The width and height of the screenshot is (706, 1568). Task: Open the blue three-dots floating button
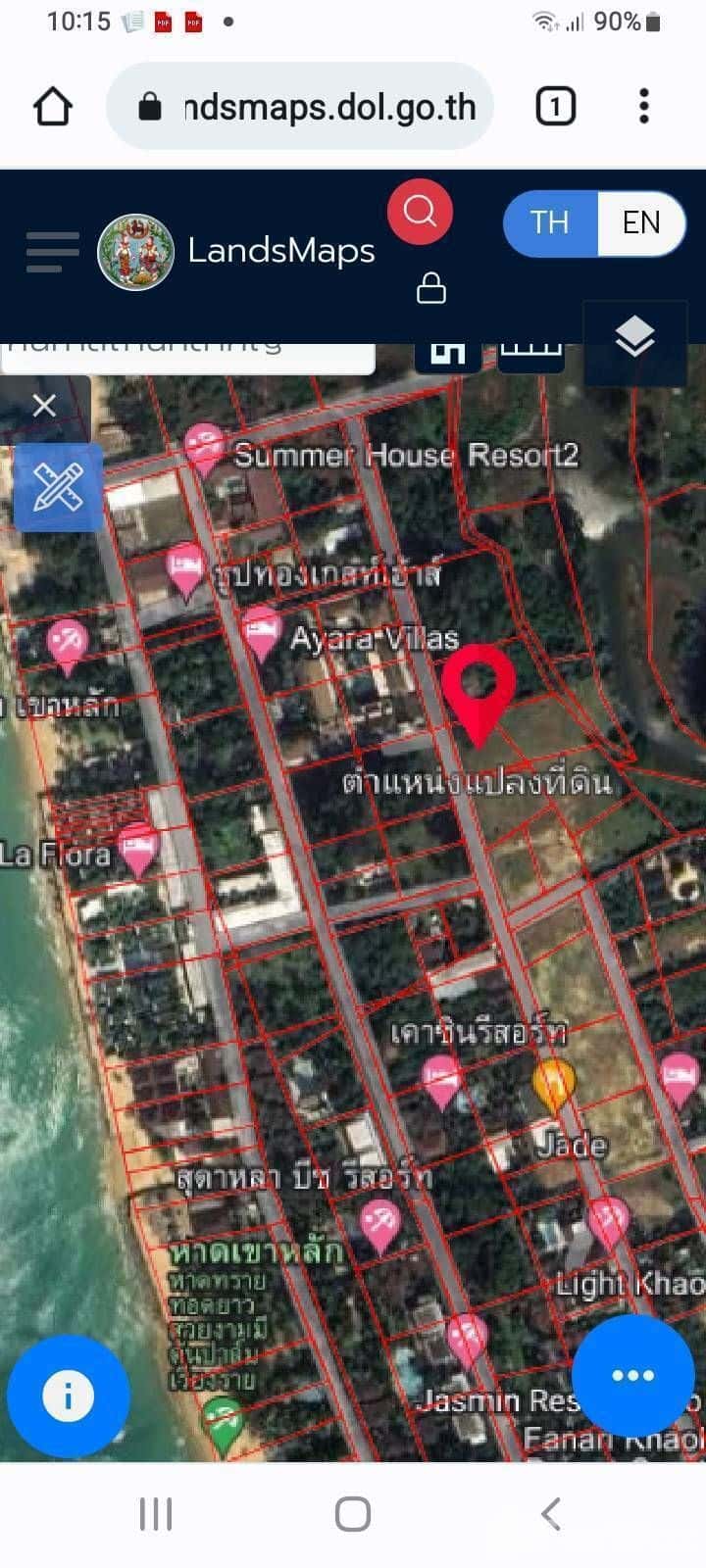pyautogui.click(x=632, y=1375)
